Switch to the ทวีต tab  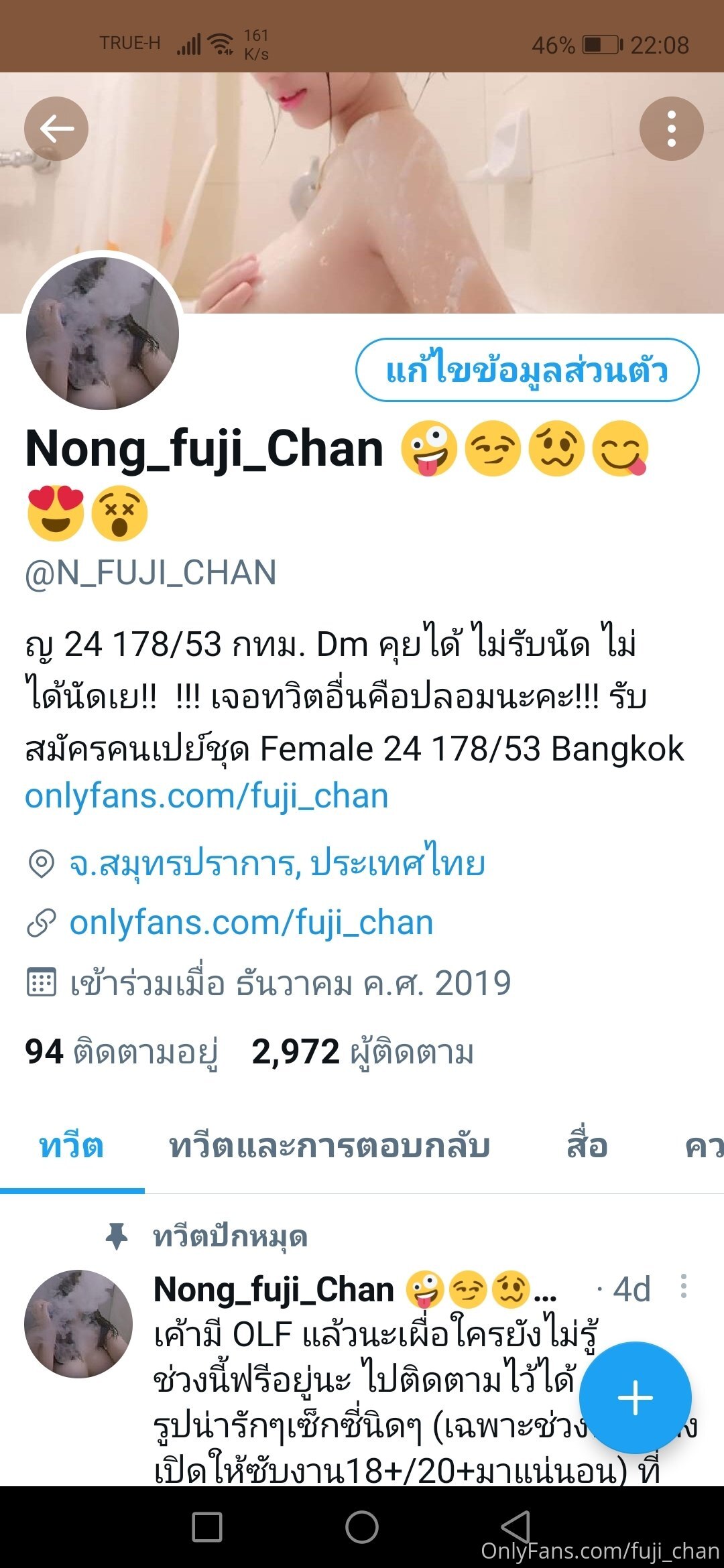coord(72,1146)
